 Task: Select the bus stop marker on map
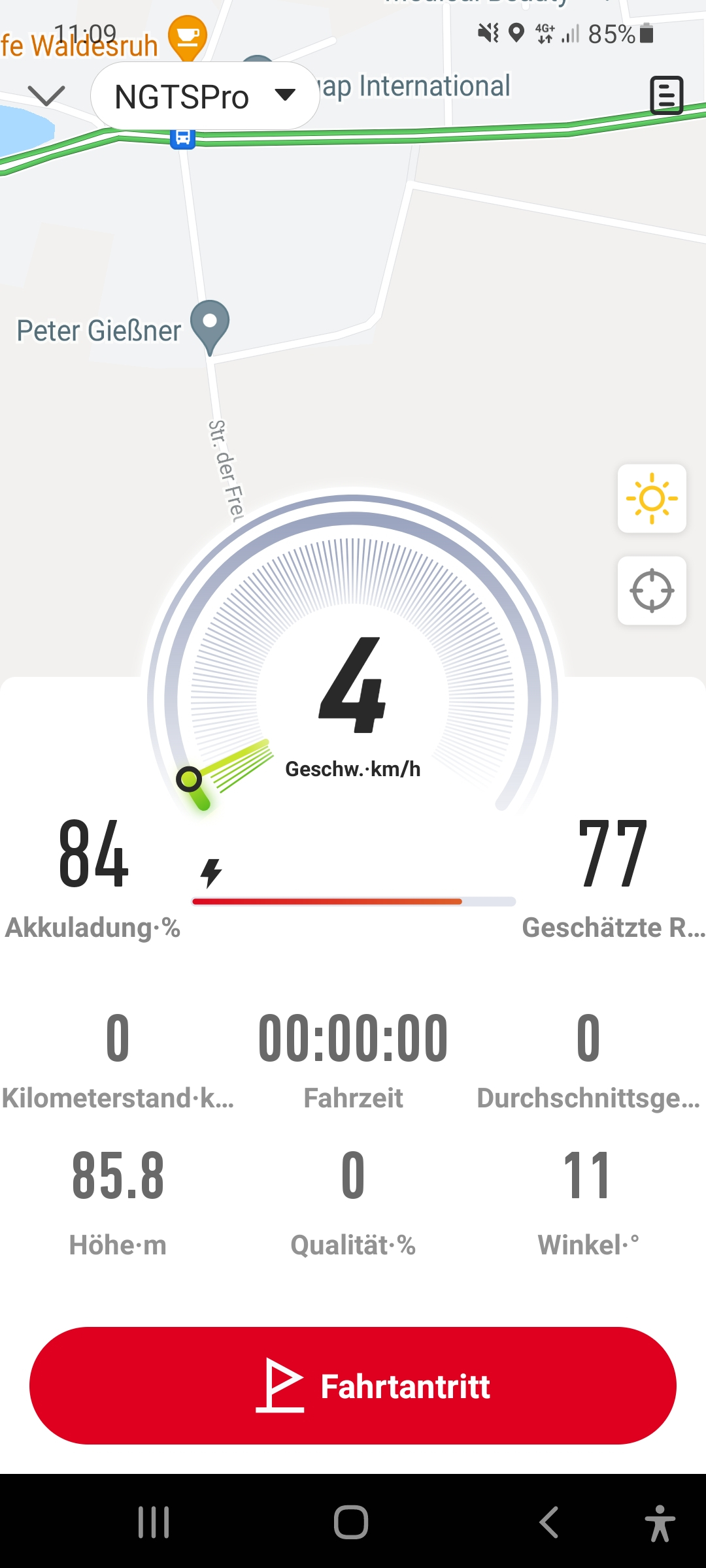182,138
